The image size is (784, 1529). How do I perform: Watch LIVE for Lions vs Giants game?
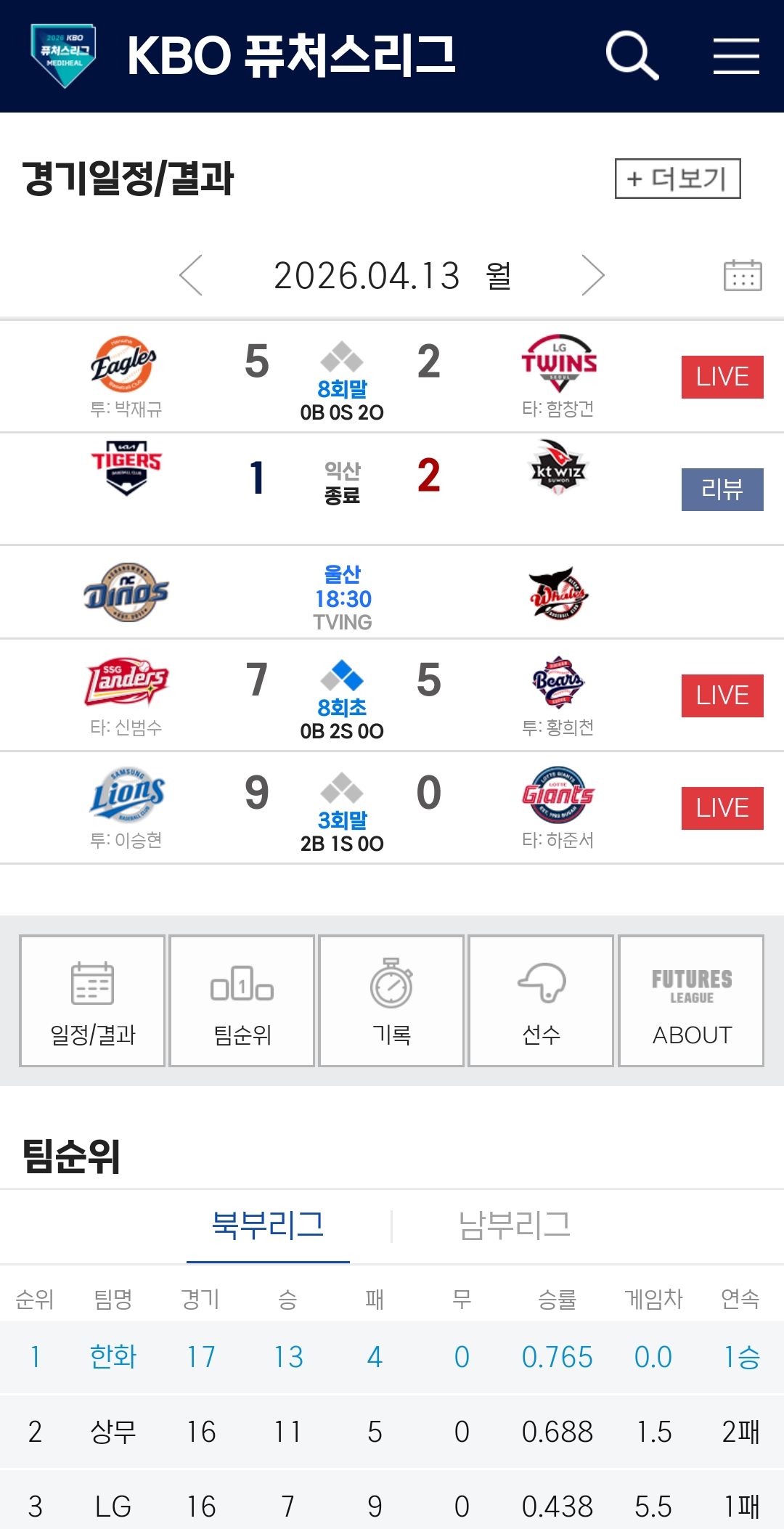[x=722, y=808]
